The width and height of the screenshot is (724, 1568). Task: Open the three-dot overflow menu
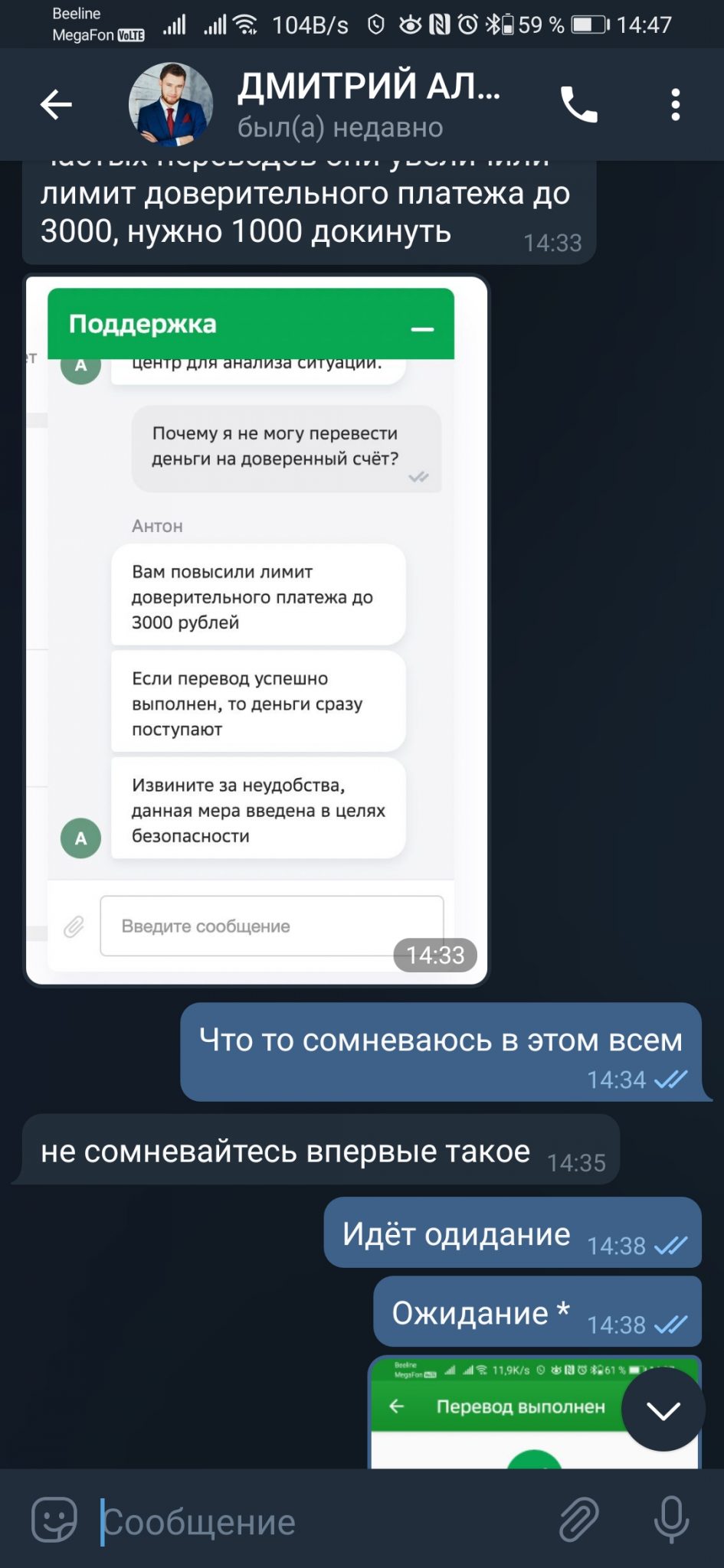(675, 105)
